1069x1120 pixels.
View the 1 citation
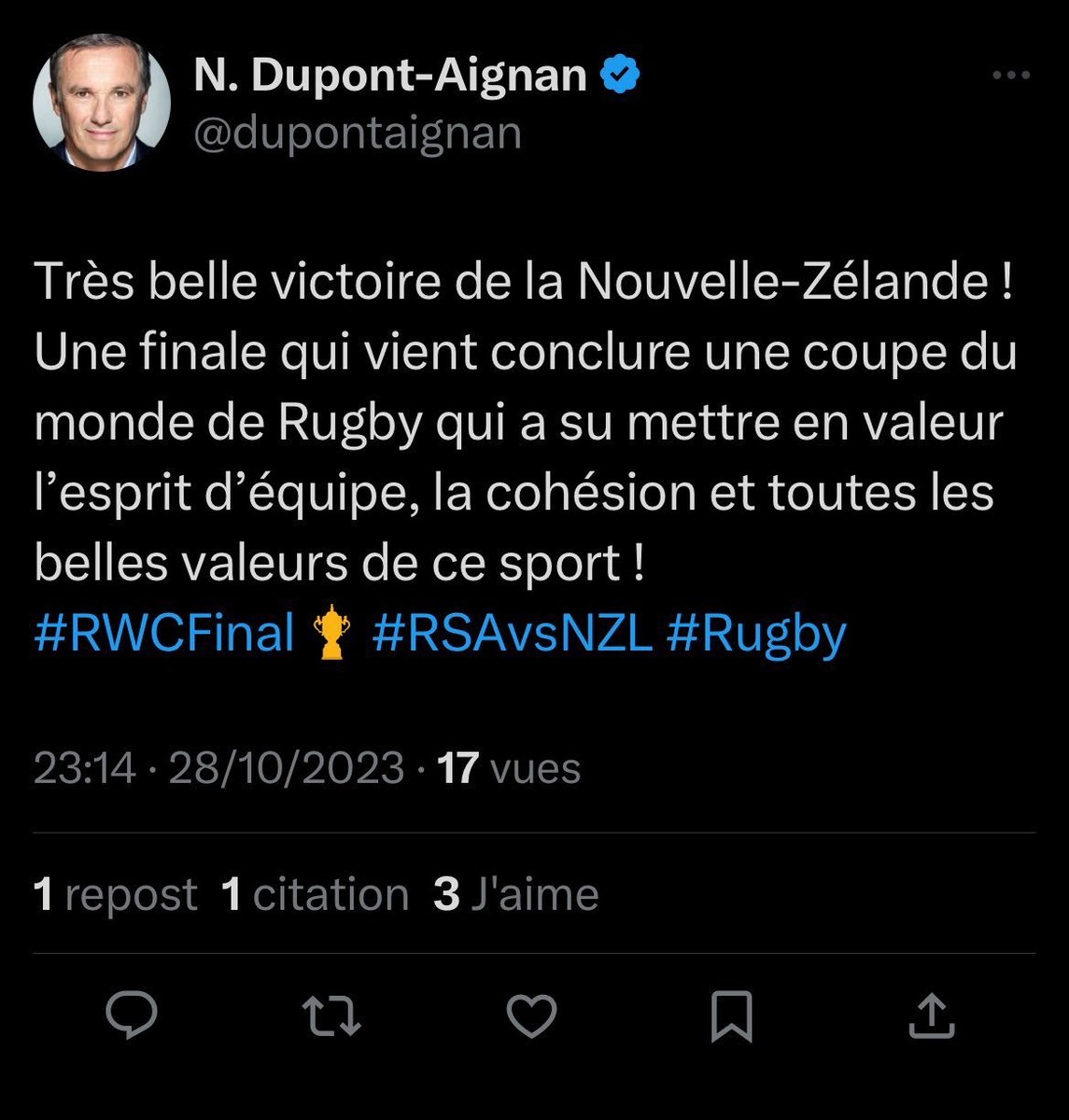tap(315, 894)
